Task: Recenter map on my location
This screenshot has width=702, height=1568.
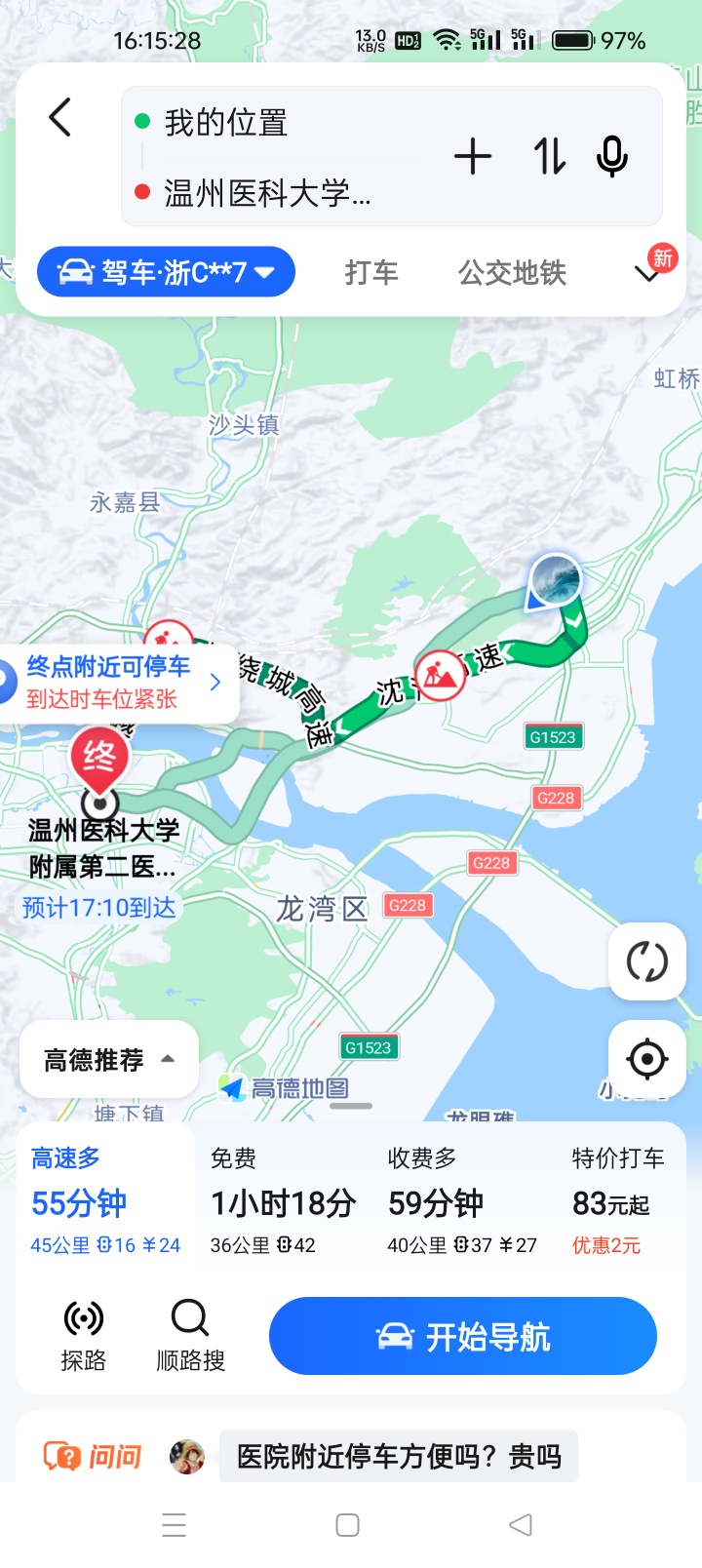Action: point(646,1059)
